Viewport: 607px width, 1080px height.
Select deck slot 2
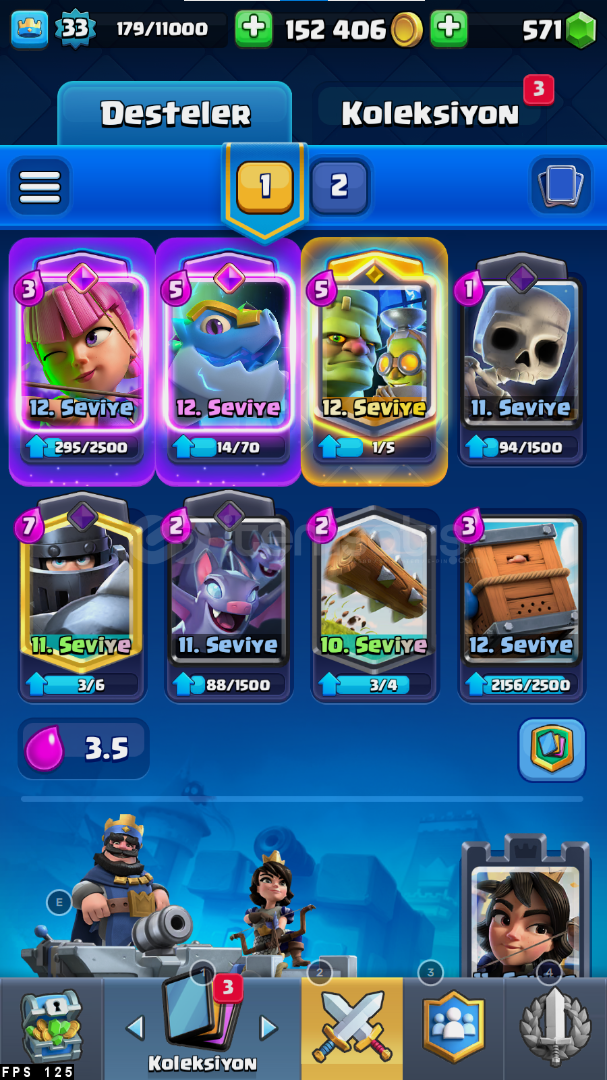point(339,186)
